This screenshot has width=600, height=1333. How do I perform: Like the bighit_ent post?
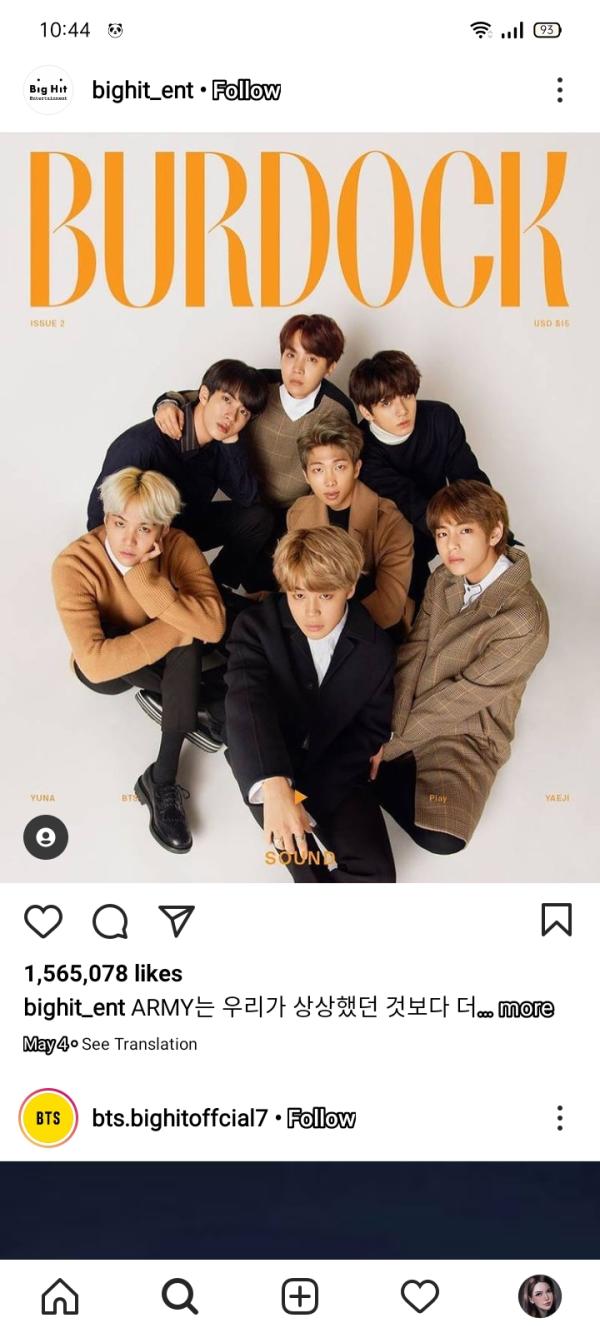click(43, 921)
